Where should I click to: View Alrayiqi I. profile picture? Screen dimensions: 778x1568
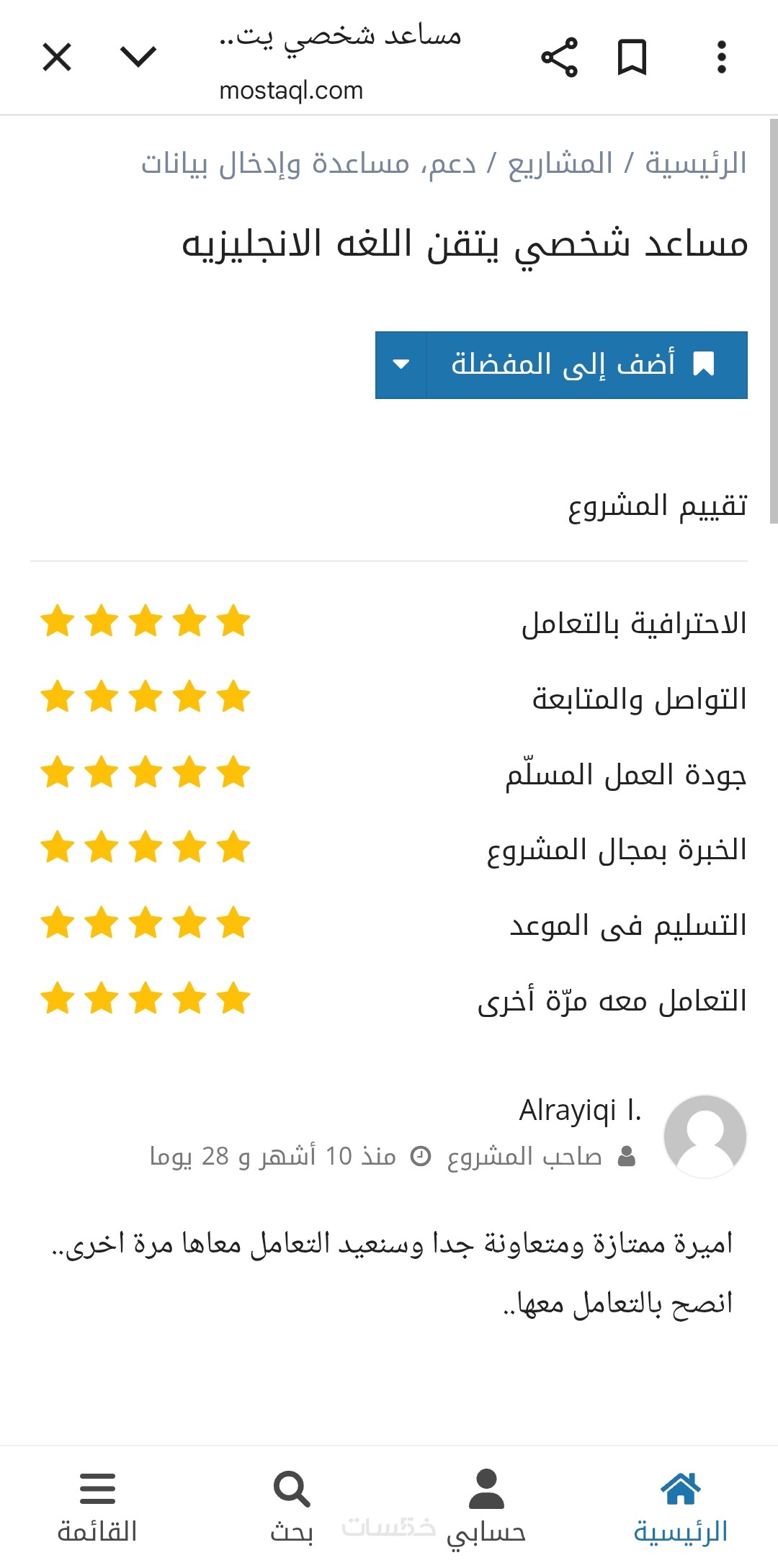tap(705, 1136)
